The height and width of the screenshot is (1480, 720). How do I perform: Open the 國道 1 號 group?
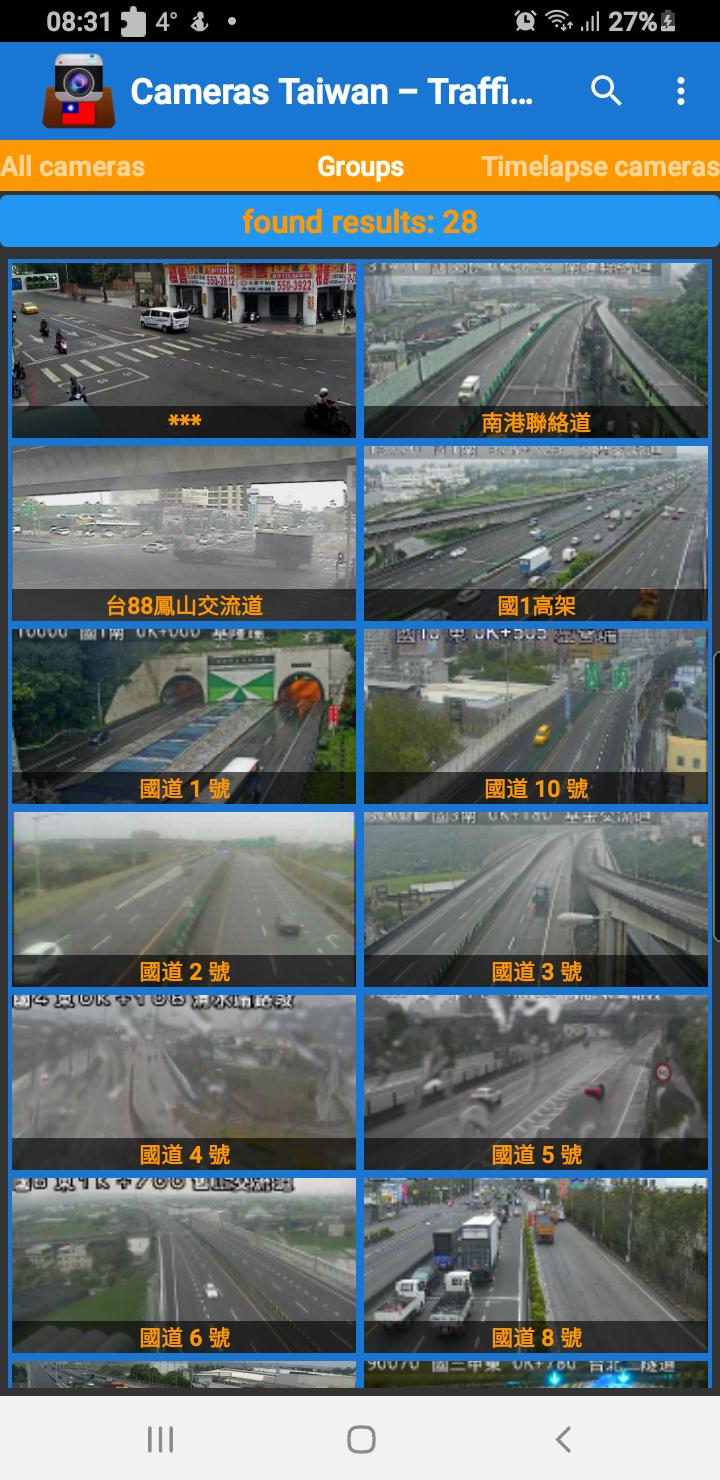184,716
